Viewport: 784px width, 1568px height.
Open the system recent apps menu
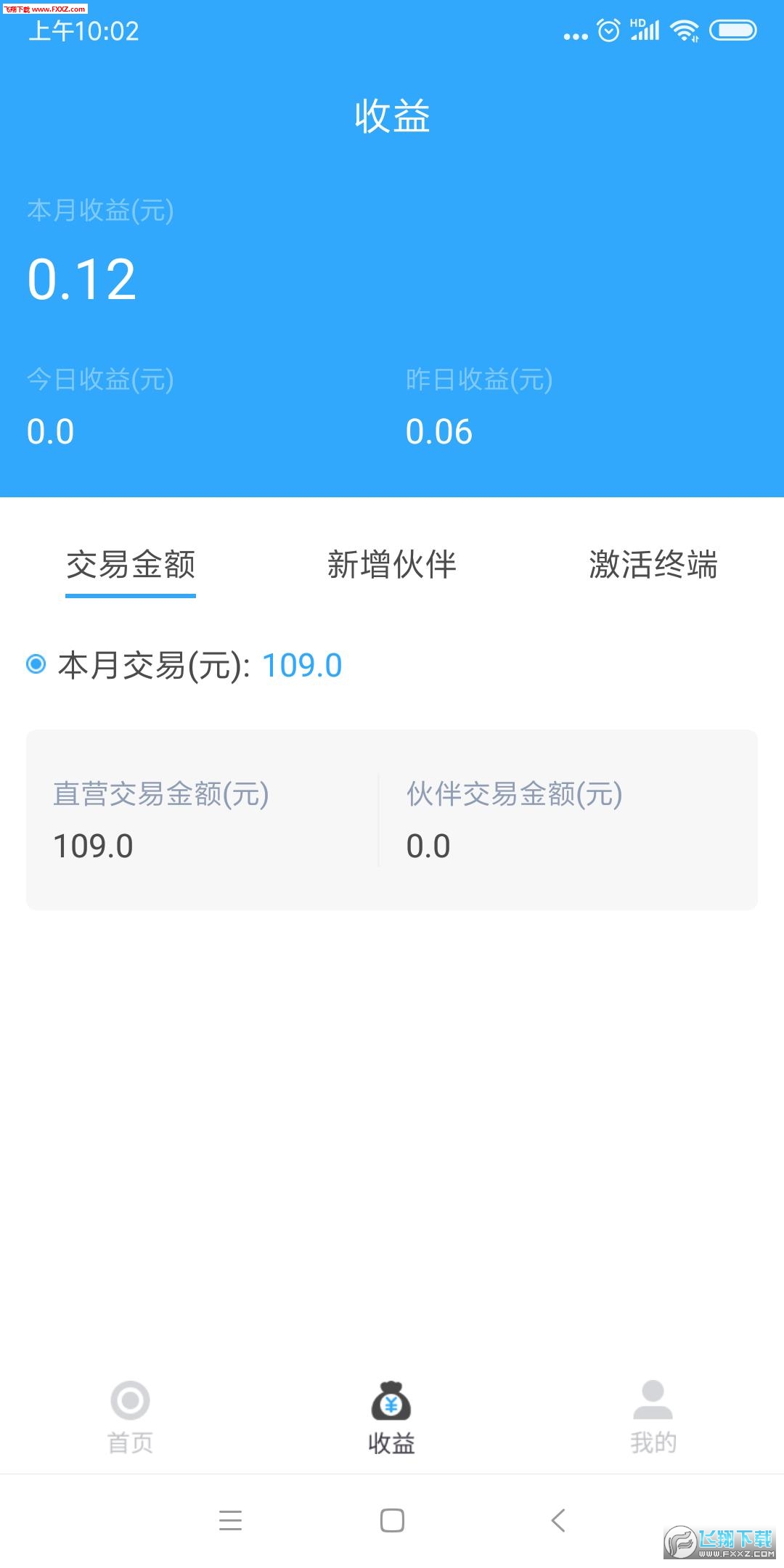(230, 1520)
